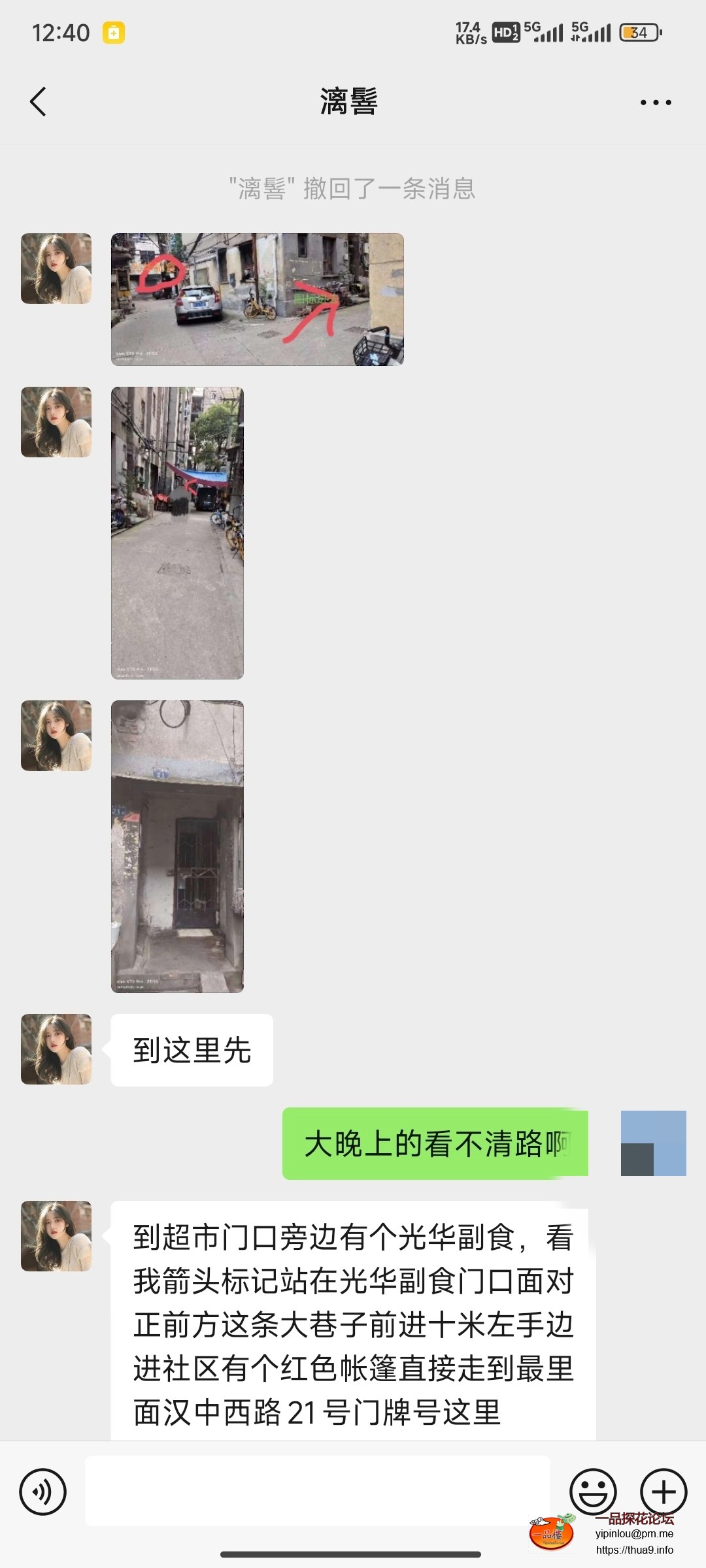This screenshot has height=1568, width=706.
Task: View the alley photo with blue tarp
Action: pyautogui.click(x=177, y=532)
